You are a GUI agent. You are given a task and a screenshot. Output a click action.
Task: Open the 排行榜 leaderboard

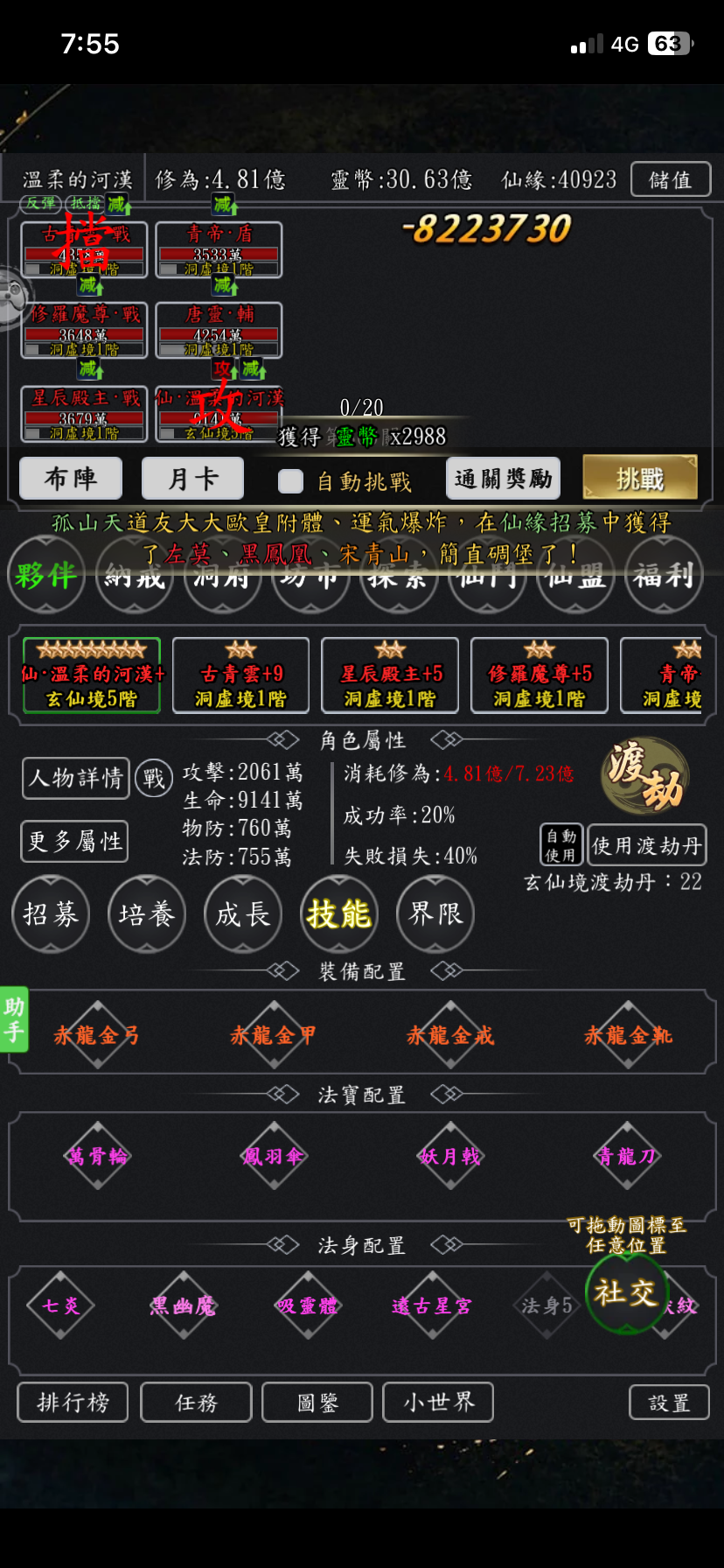[x=73, y=1403]
